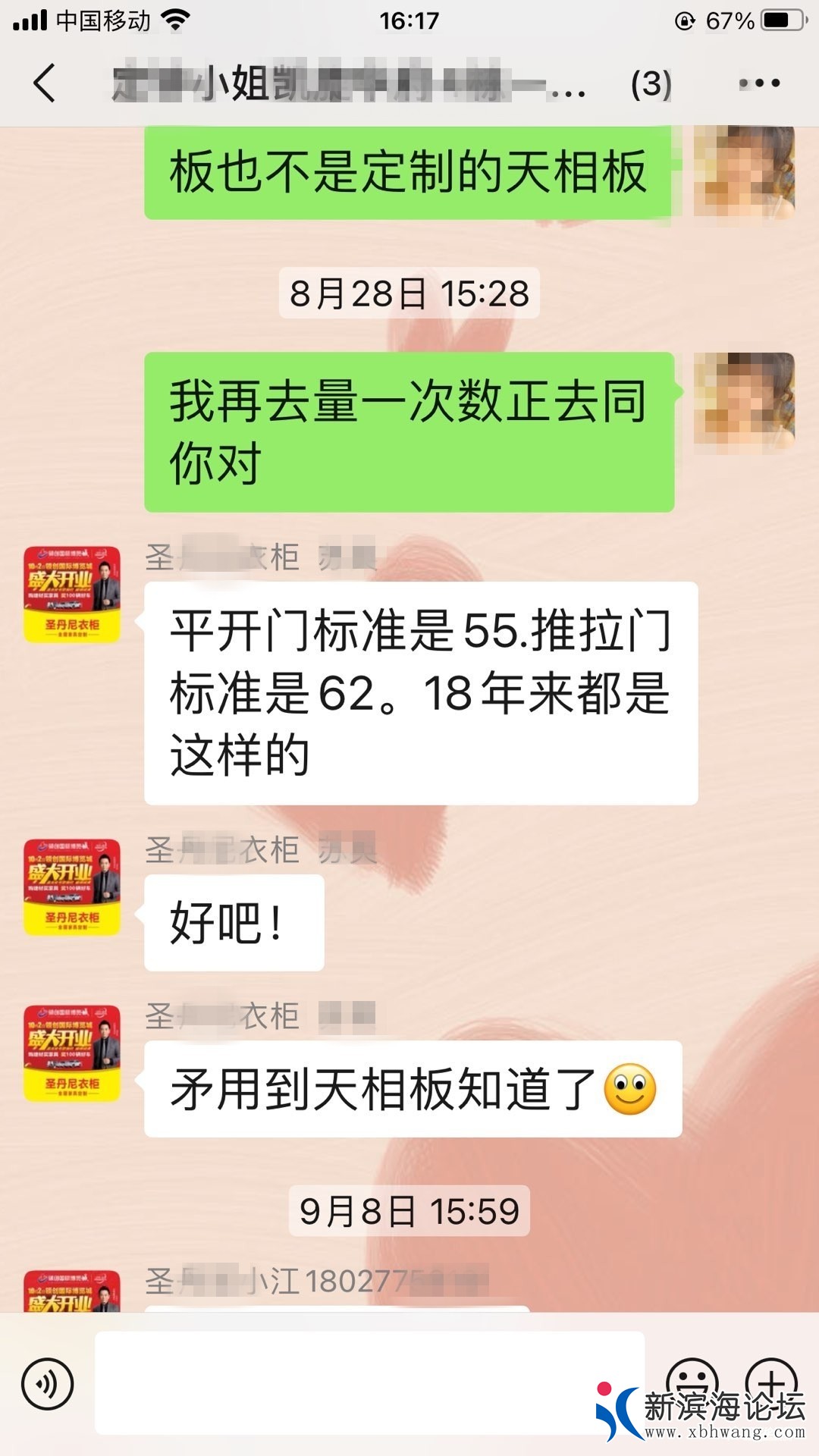This screenshot has height=1456, width=819.
Task: Open avatar beside 矛用到天相板知道了 message
Action: click(72, 1053)
